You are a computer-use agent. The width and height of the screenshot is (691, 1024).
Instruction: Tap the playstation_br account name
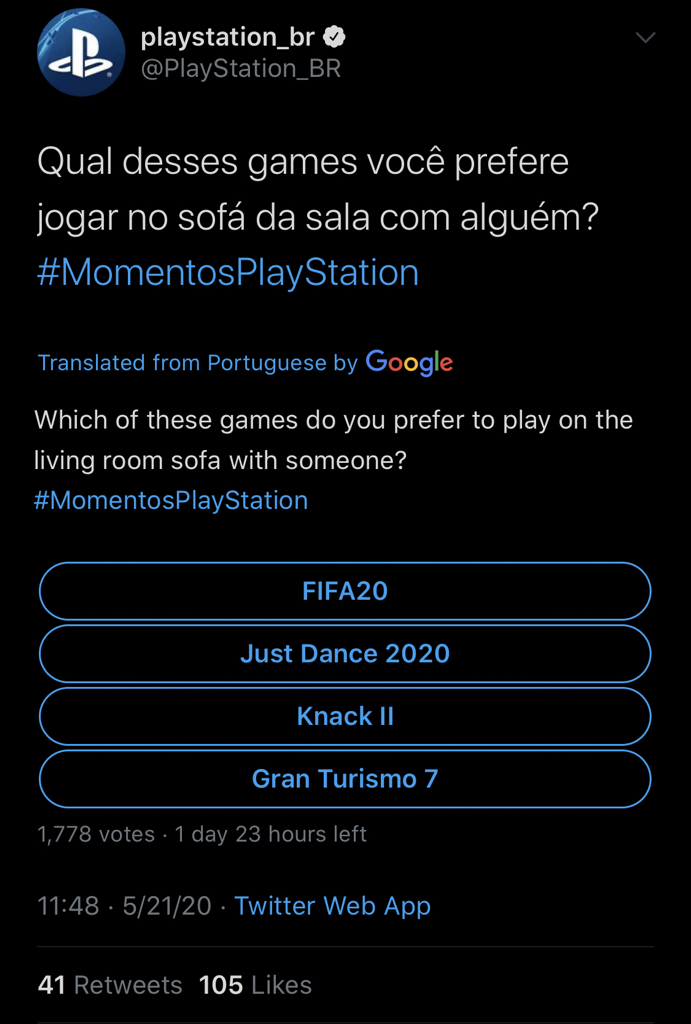228,38
